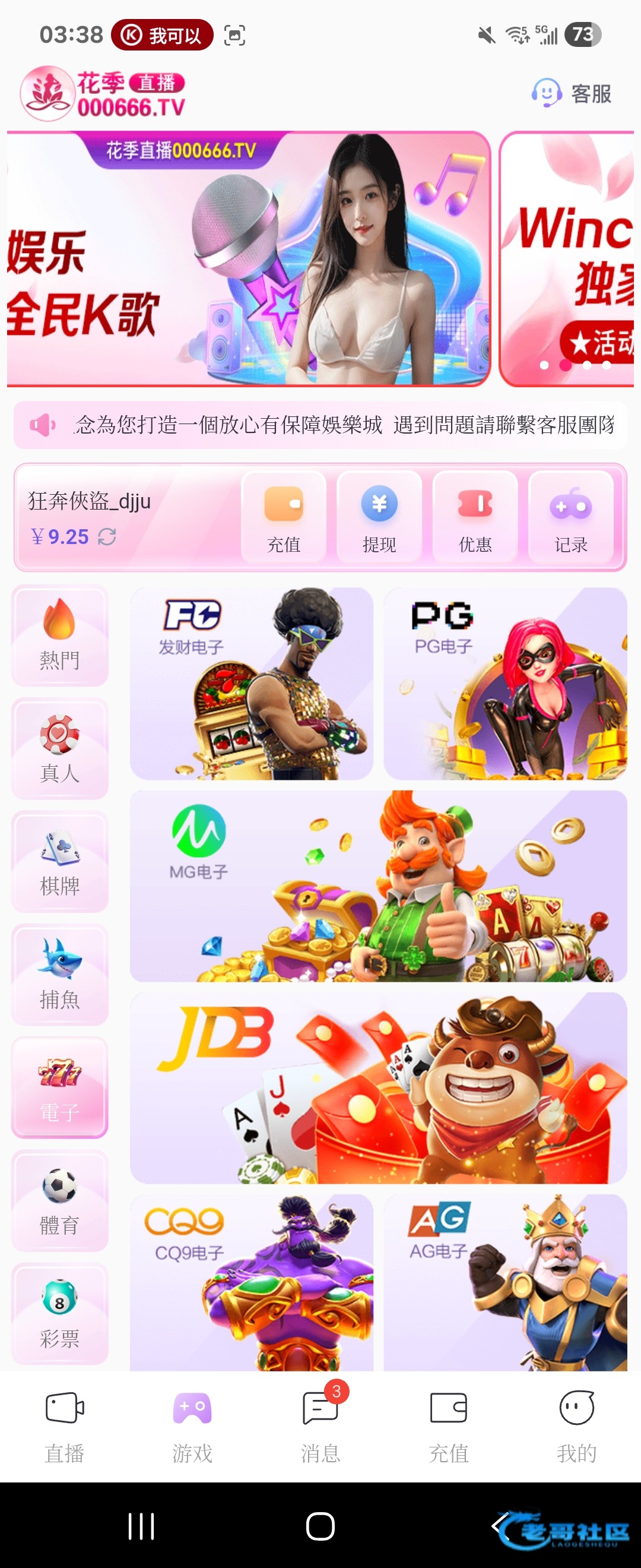The height and width of the screenshot is (1568, 641).
Task: Open 客服 customer service
Action: click(x=572, y=94)
